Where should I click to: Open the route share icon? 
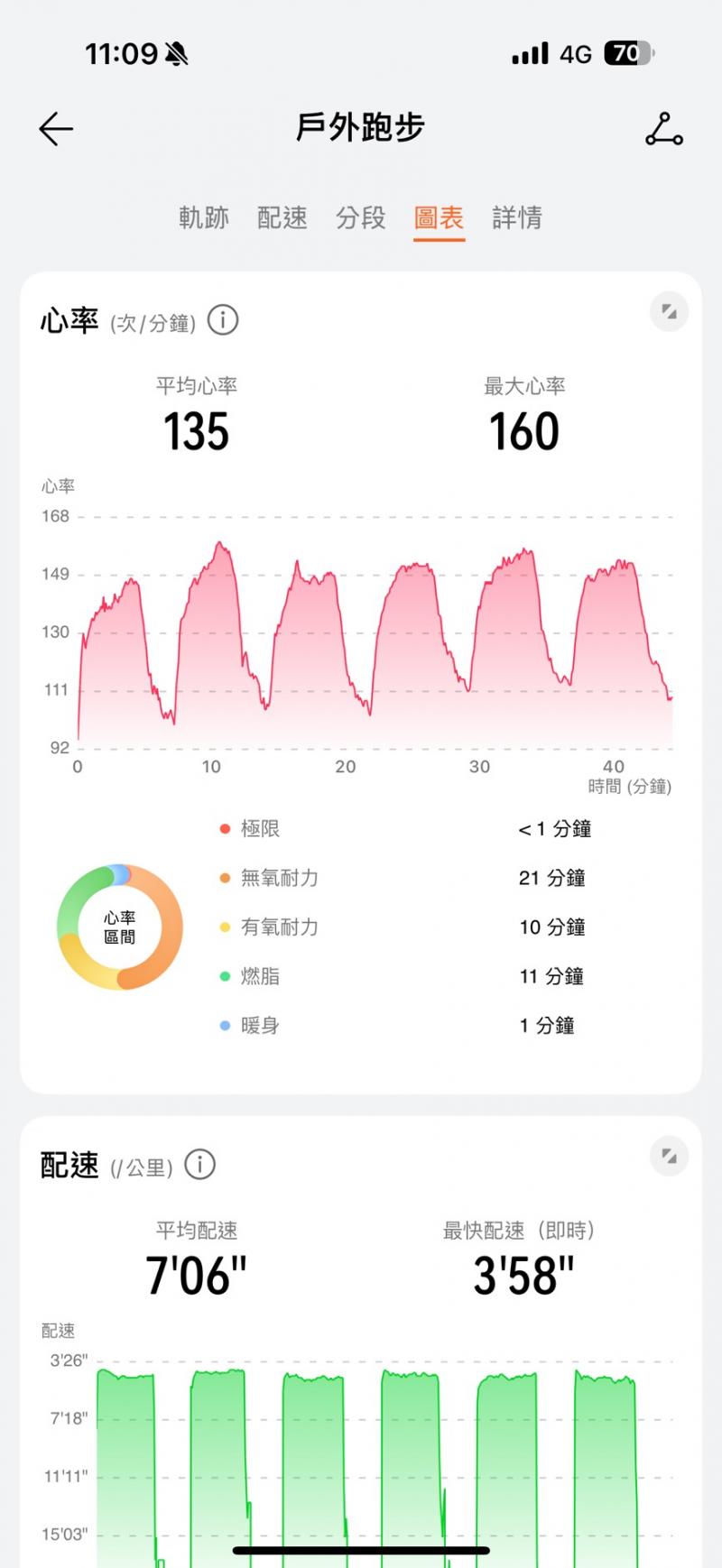pos(664,129)
